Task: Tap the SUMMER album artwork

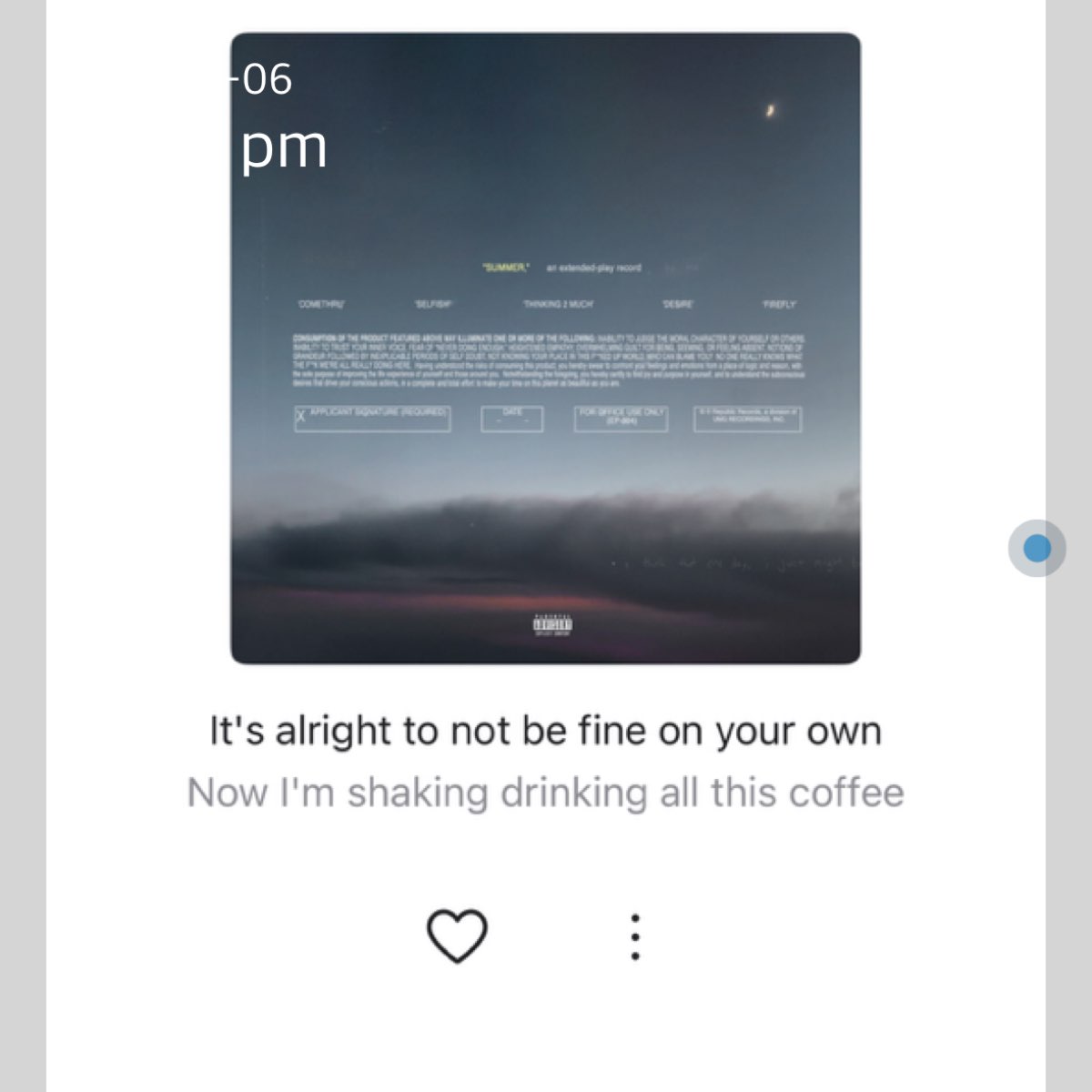Action: pyautogui.click(x=545, y=348)
